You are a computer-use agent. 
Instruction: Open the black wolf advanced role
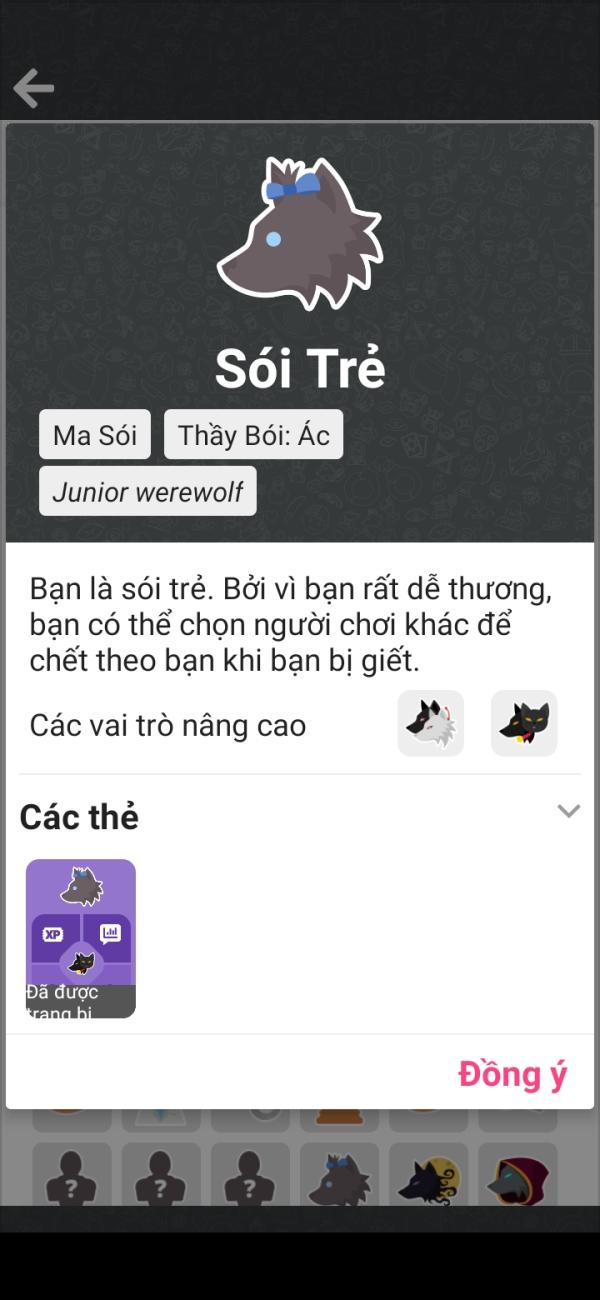click(524, 723)
